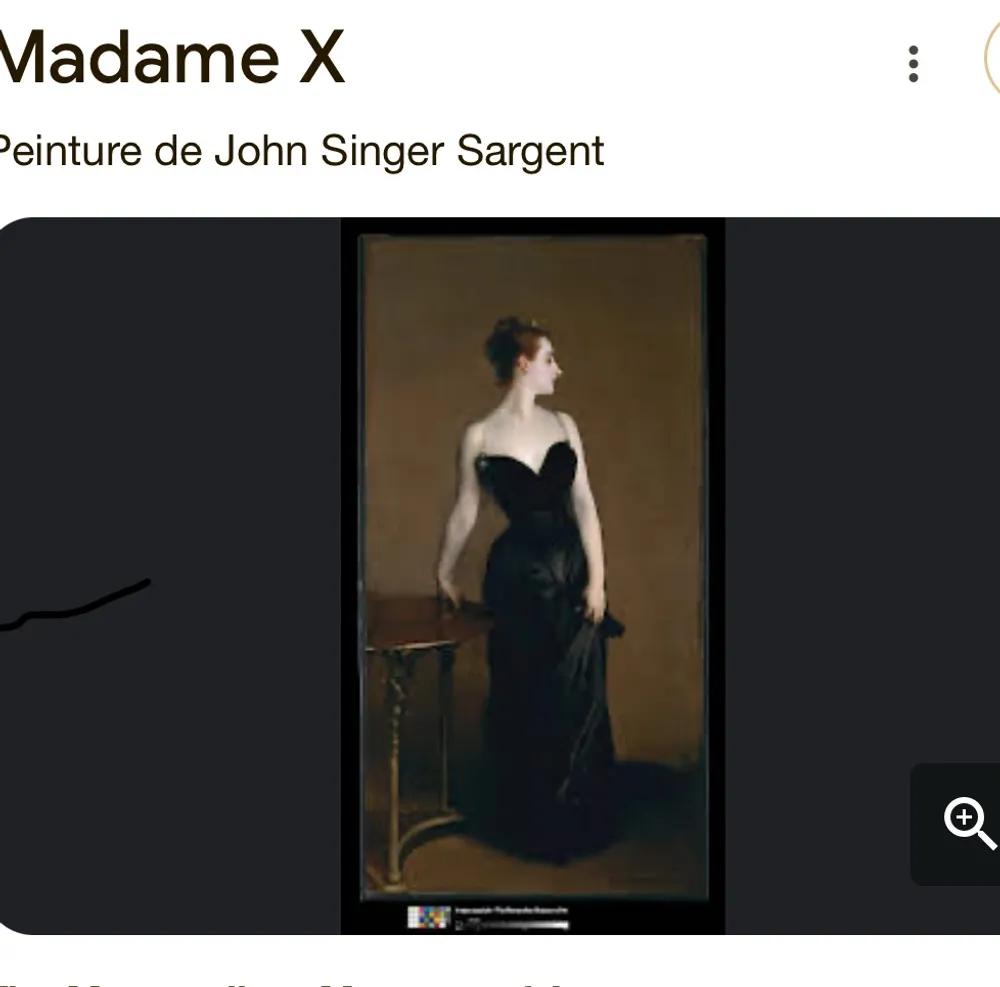The width and height of the screenshot is (1000, 987).
Task: Open the three-dot overflow menu
Action: 912,64
